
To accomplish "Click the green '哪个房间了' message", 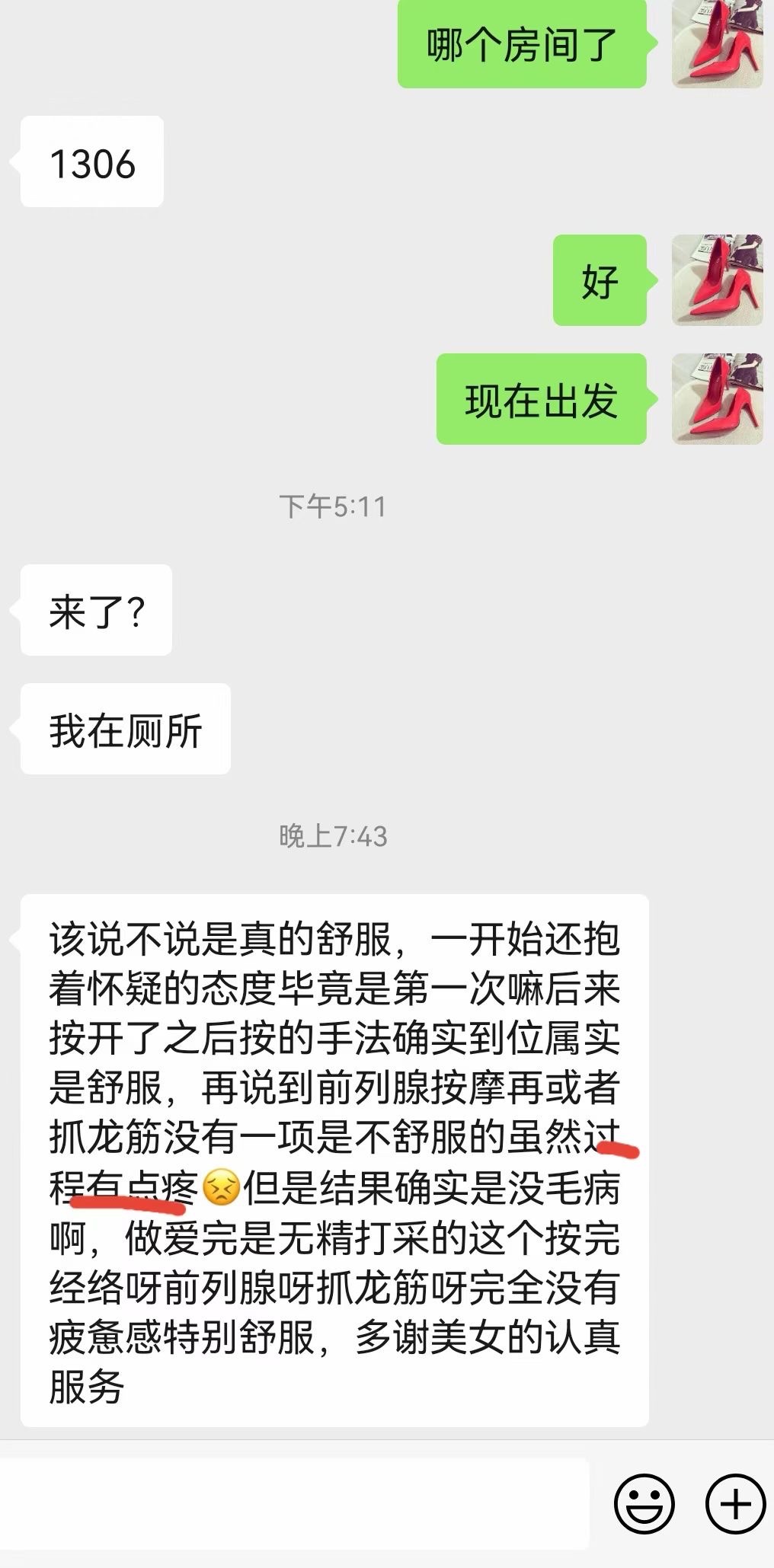I will [x=523, y=42].
